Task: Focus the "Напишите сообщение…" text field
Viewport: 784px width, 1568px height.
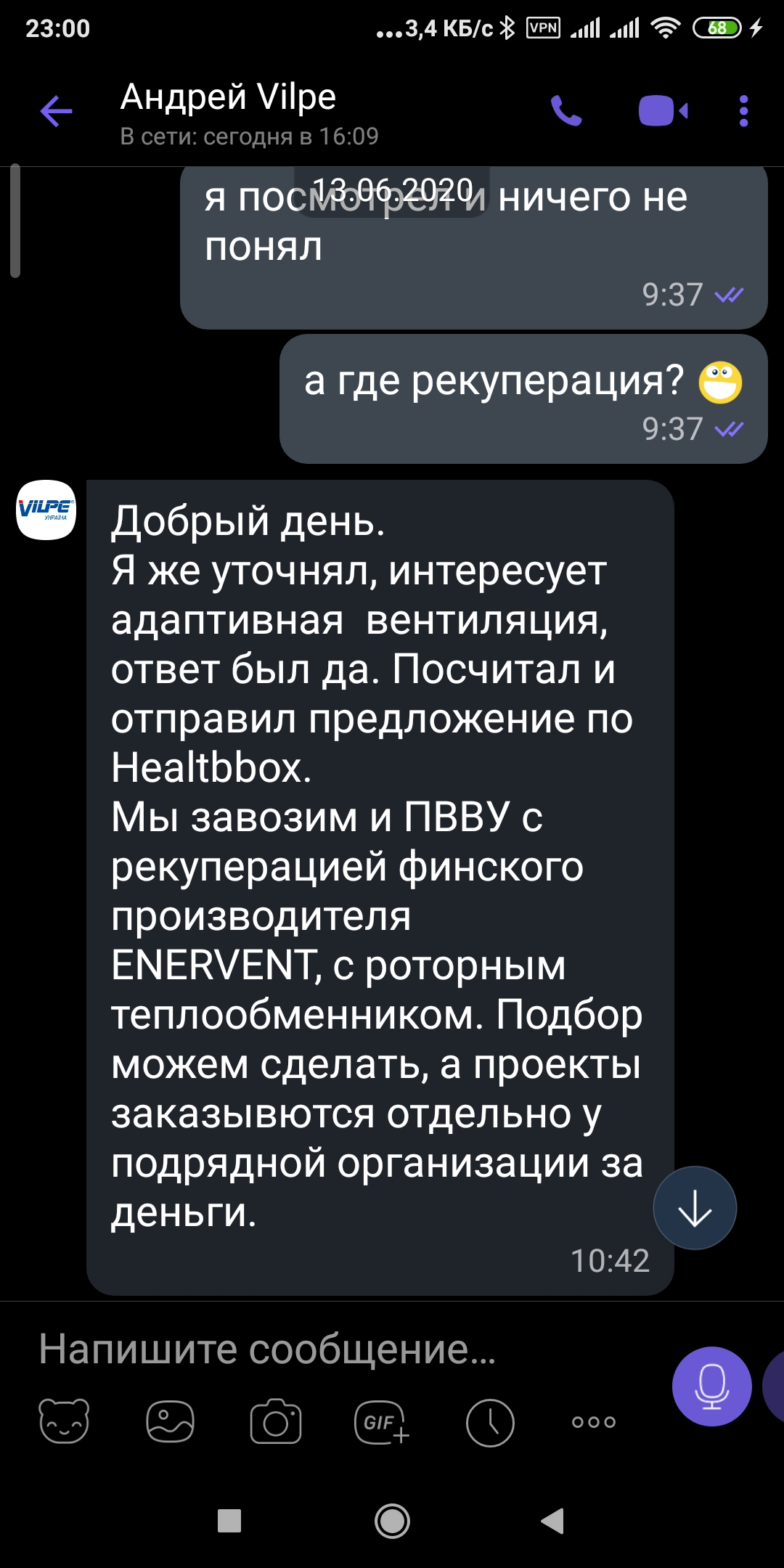Action: (341, 1349)
